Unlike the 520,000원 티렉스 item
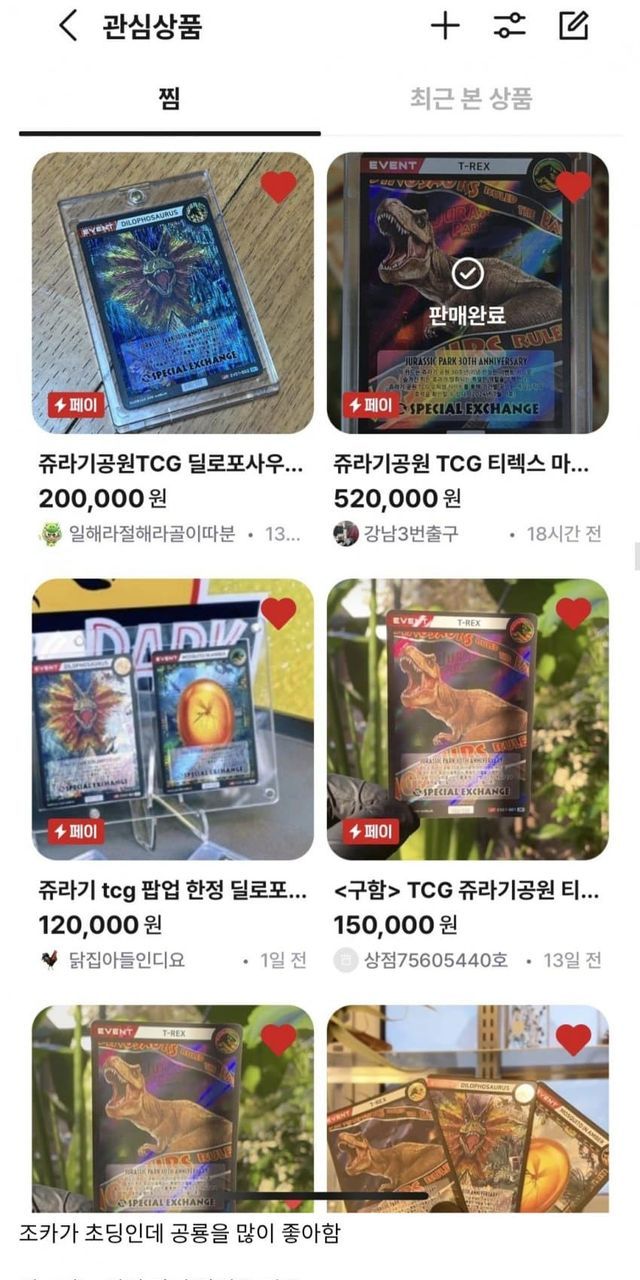The width and height of the screenshot is (640, 1280). tap(573, 186)
